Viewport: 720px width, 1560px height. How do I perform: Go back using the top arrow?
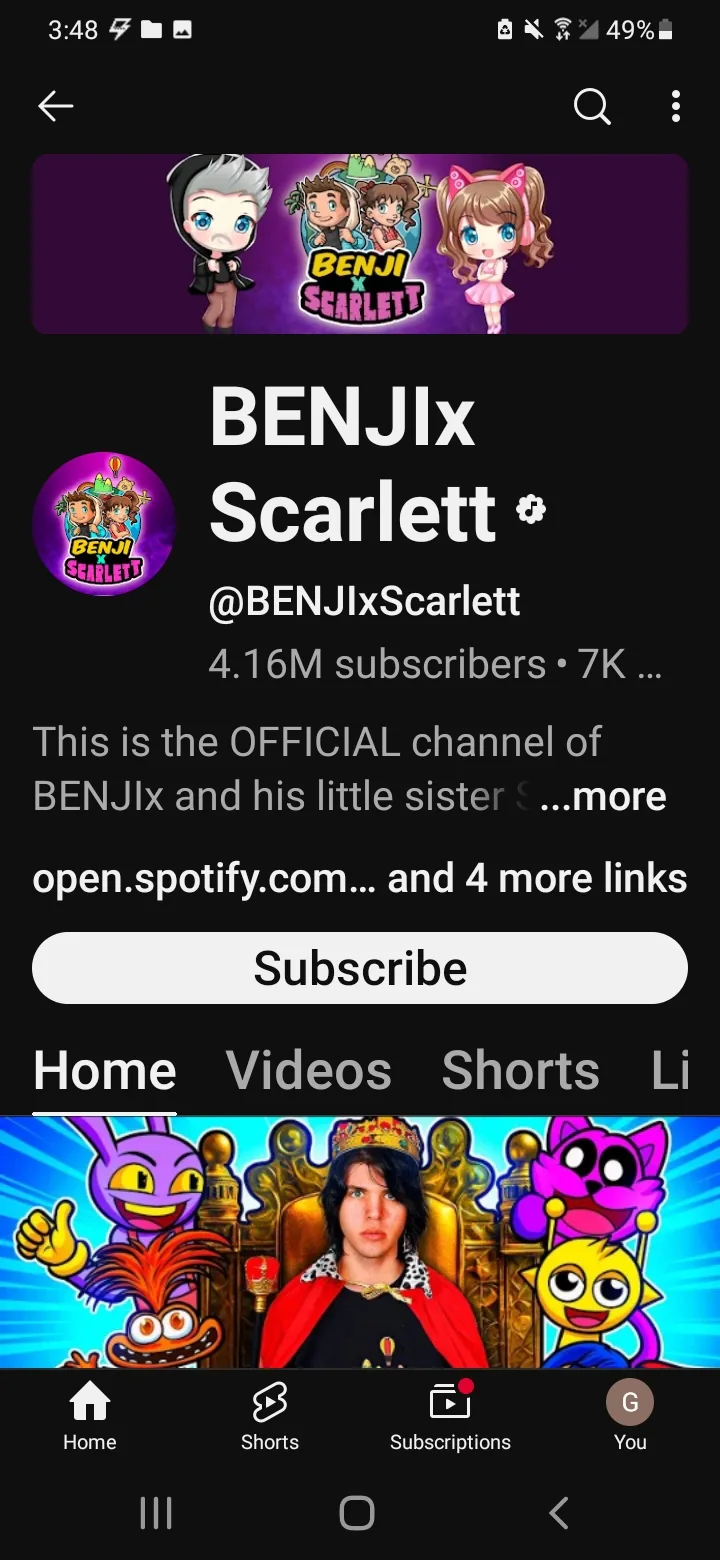click(56, 106)
